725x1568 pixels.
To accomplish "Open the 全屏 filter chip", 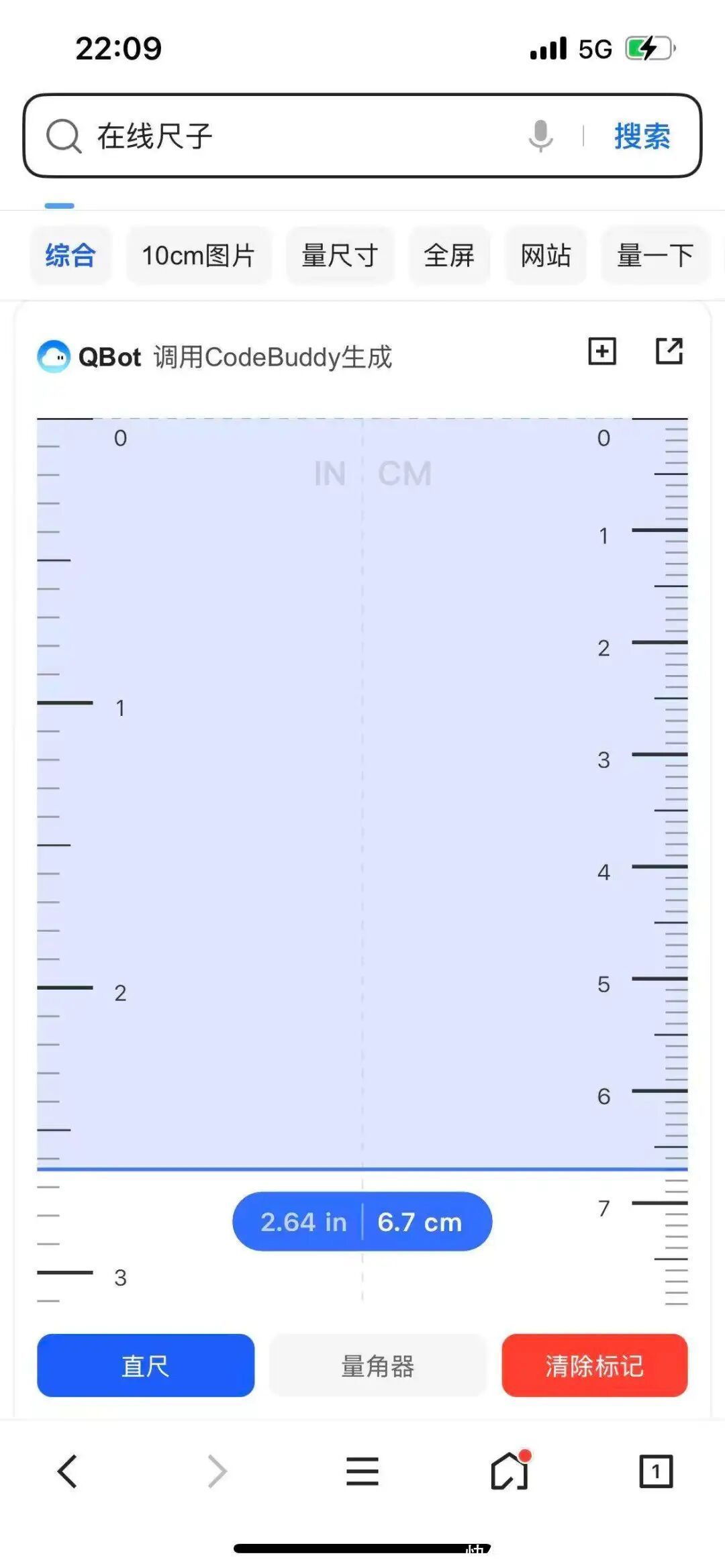I will click(x=449, y=256).
